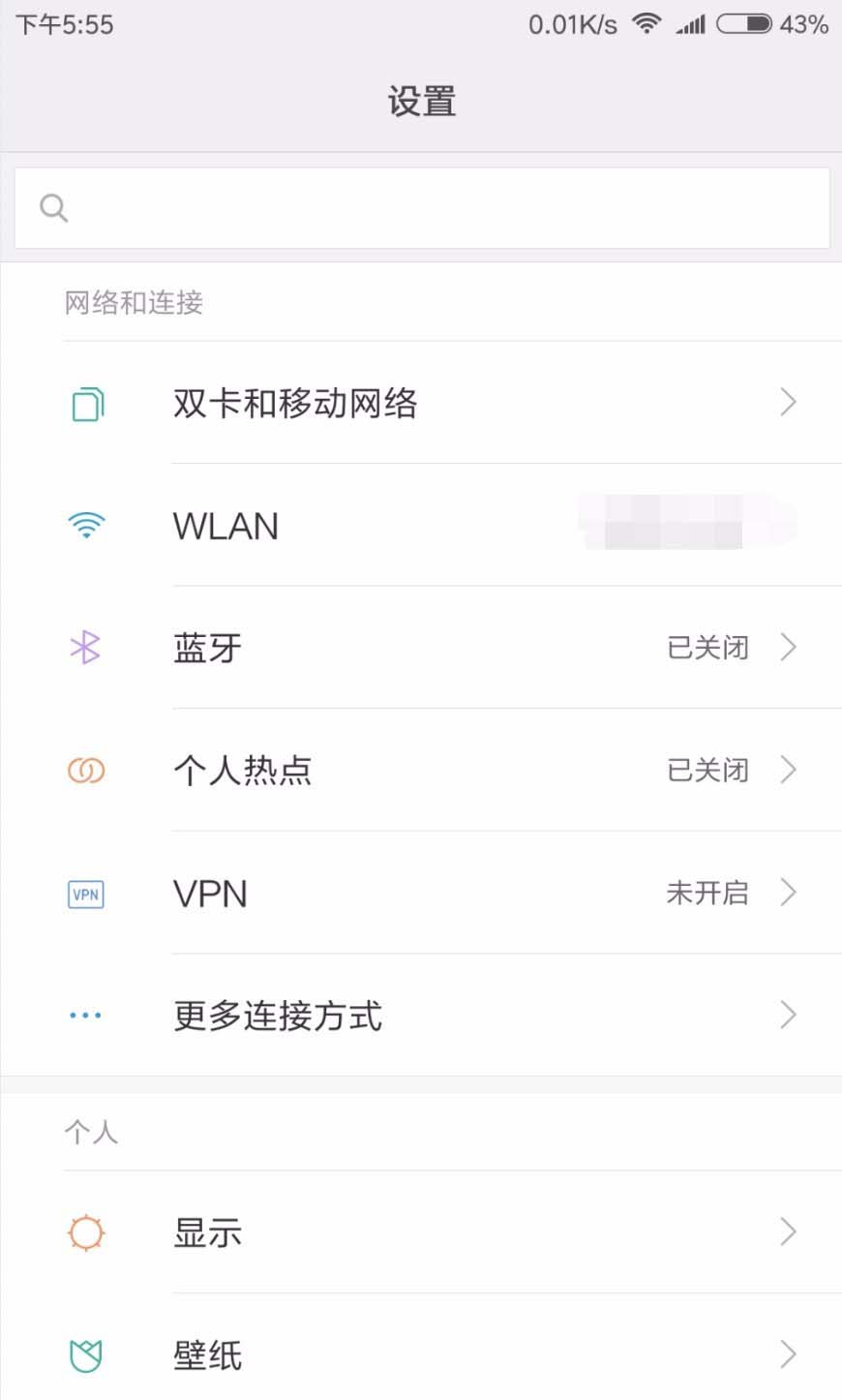Open 壁纸 settings
The image size is (842, 1400).
point(421,1354)
